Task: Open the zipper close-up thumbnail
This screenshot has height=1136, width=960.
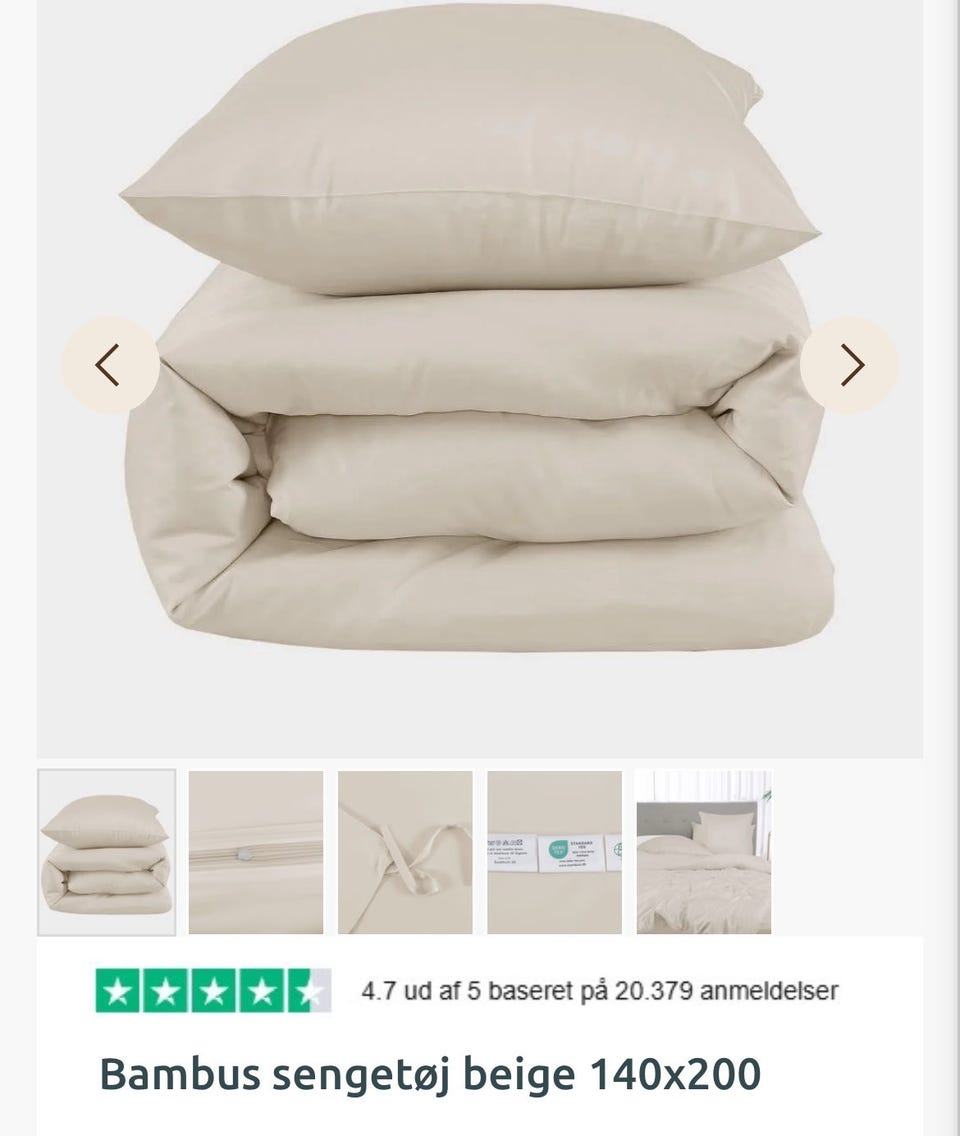Action: click(254, 852)
